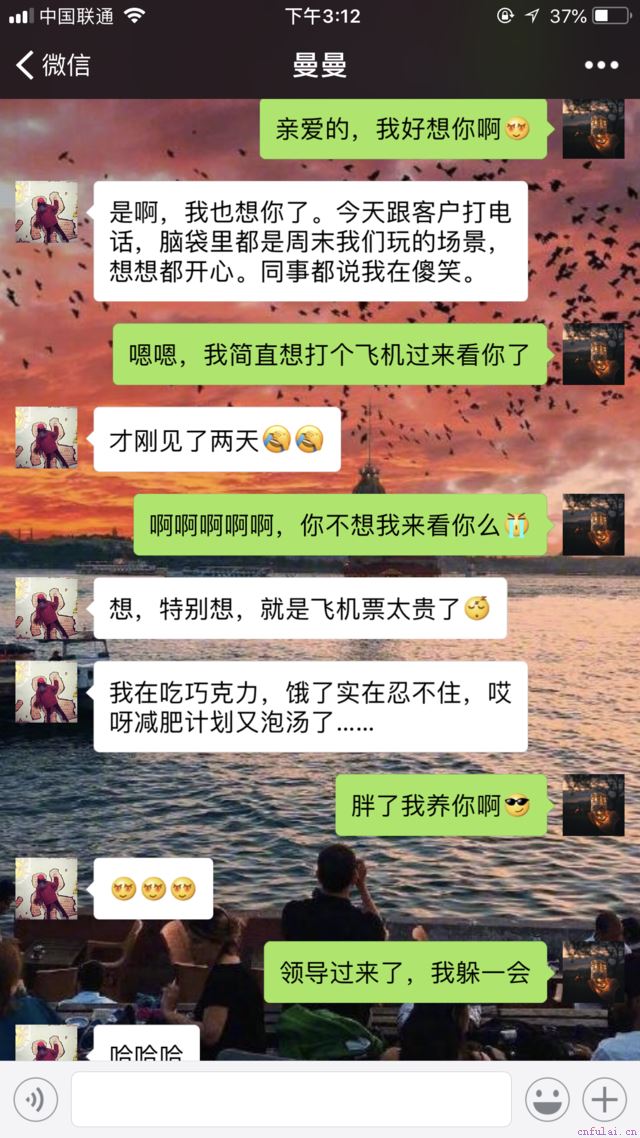Open 曼曼's avatar beside 是啊，我也想你了
Image resolution: width=640 pixels, height=1138 pixels.
coord(46,212)
